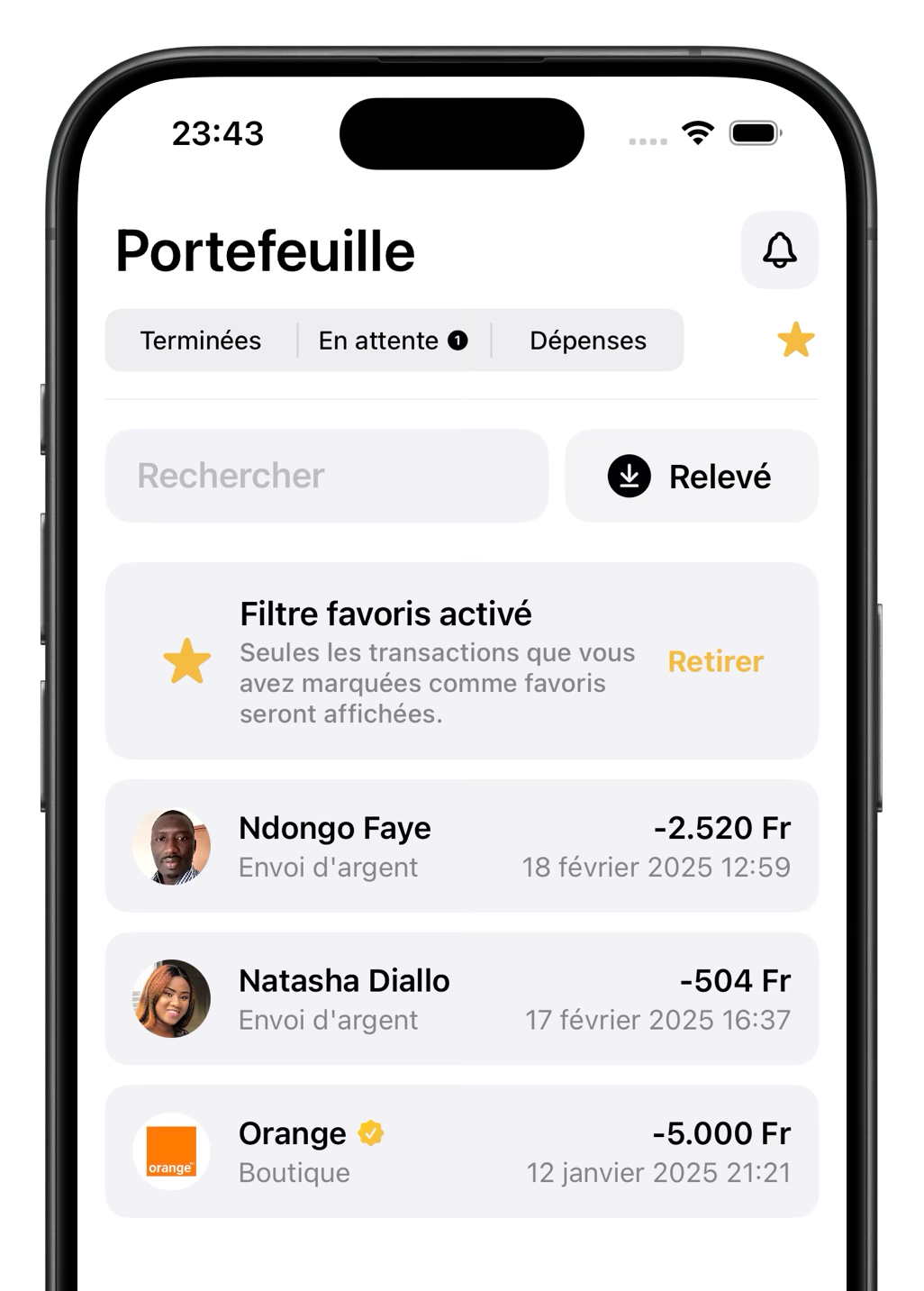Show the Dépenses tab

[587, 341]
